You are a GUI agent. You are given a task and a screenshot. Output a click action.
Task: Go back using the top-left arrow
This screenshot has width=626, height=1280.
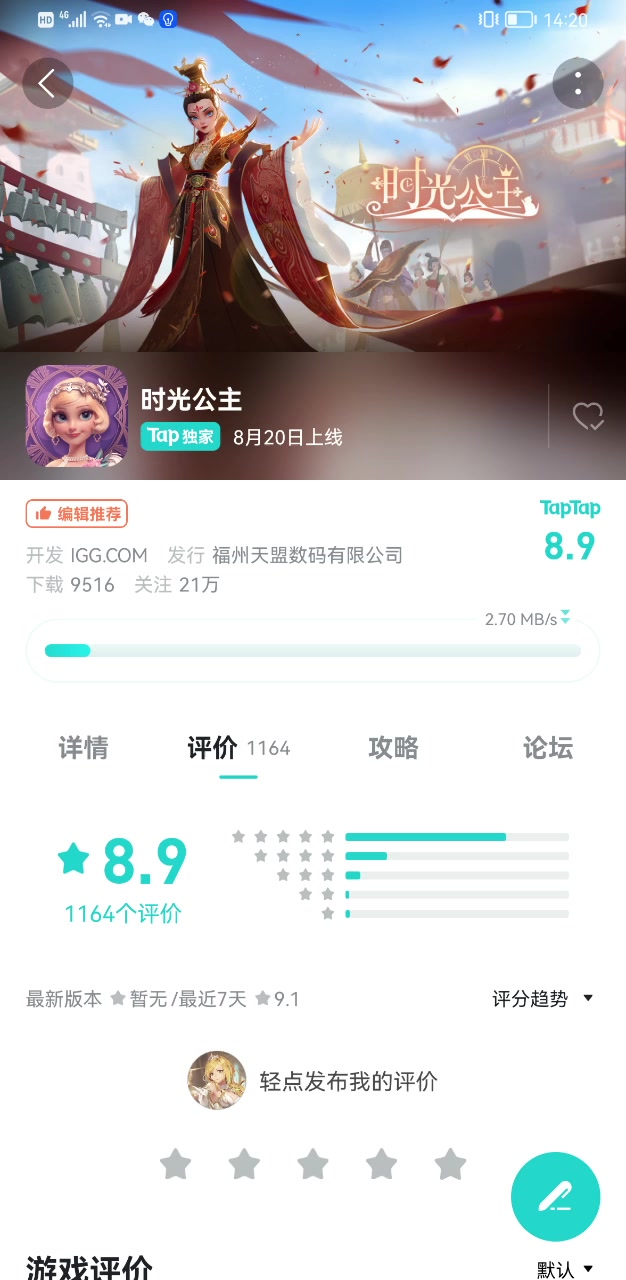(48, 83)
